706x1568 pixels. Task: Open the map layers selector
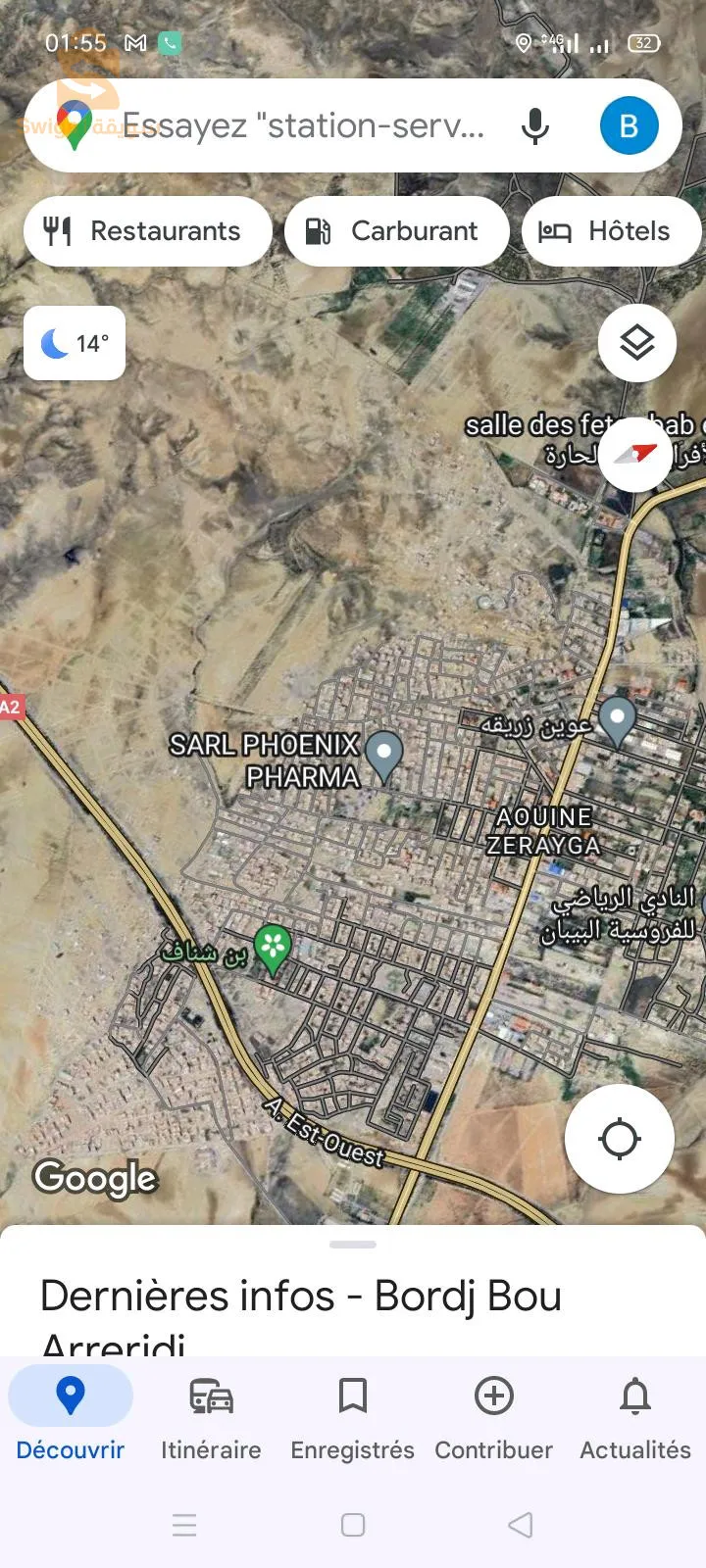[636, 343]
